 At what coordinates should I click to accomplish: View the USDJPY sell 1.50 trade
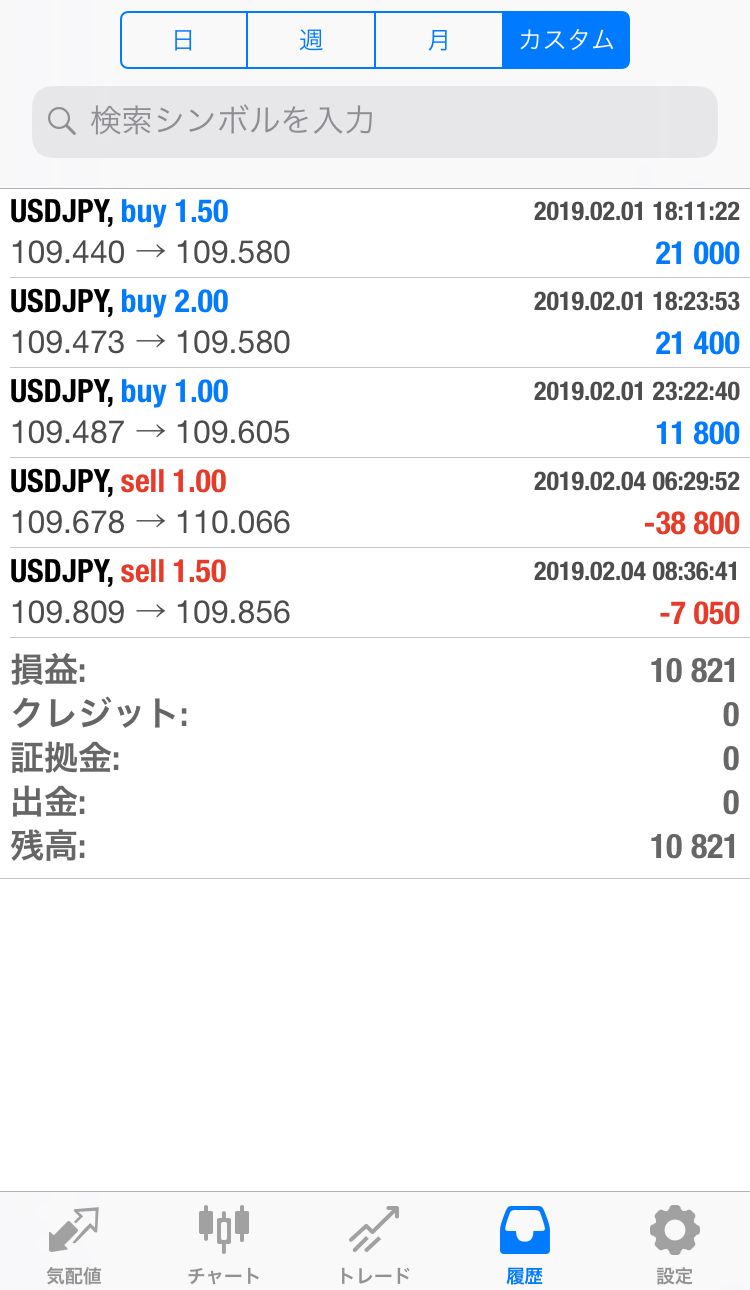pyautogui.click(x=375, y=593)
